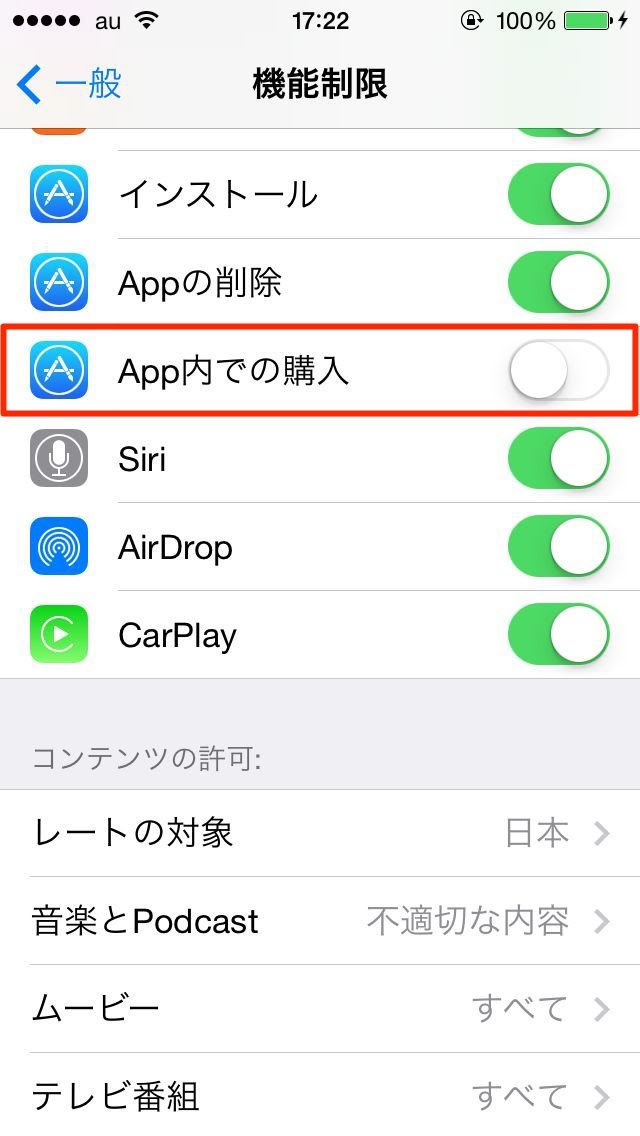Image resolution: width=640 pixels, height=1136 pixels.
Task: Open ムービー rating settings
Action: 320,1008
